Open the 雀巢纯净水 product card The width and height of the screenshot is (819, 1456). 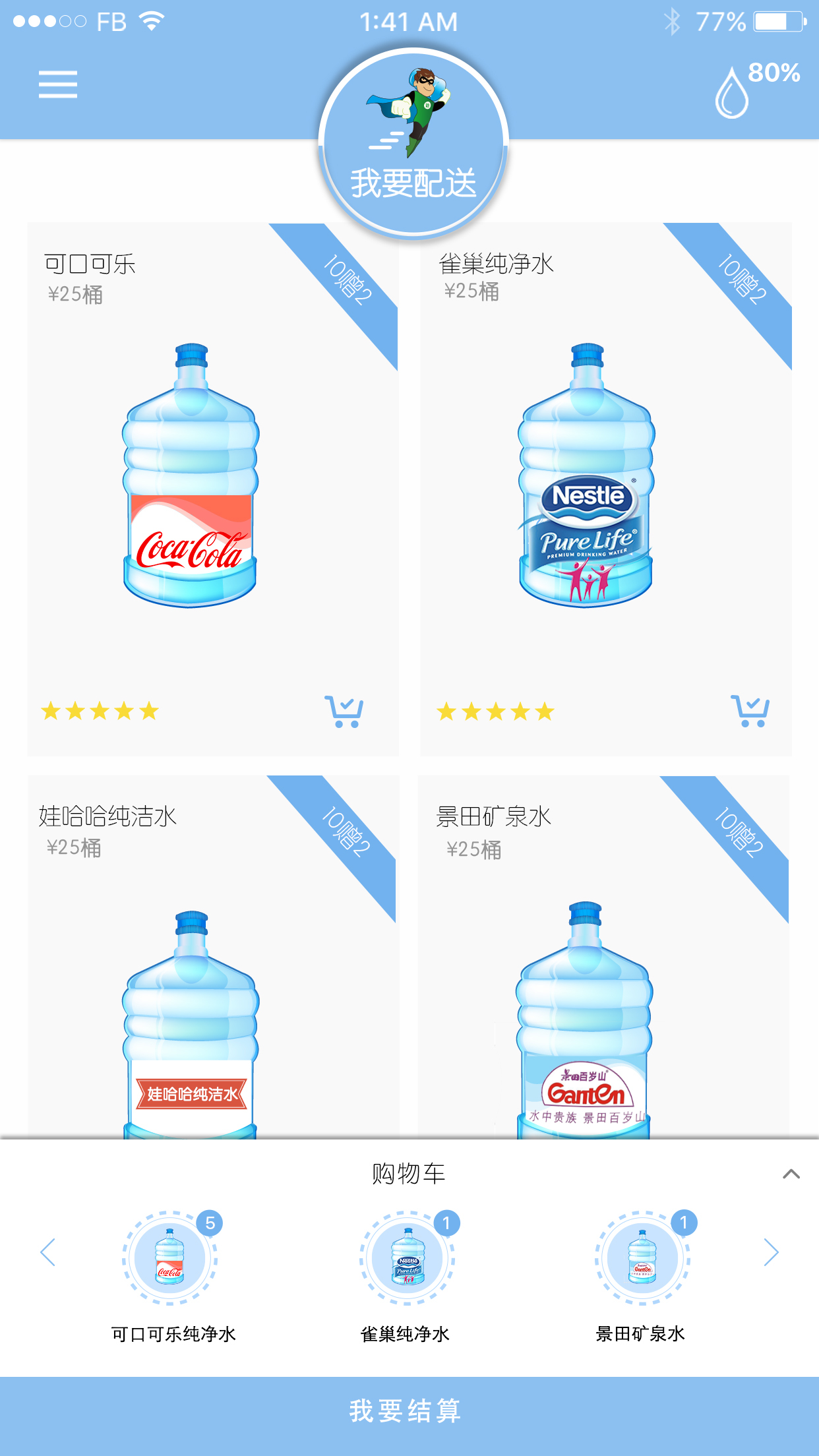(x=587, y=475)
